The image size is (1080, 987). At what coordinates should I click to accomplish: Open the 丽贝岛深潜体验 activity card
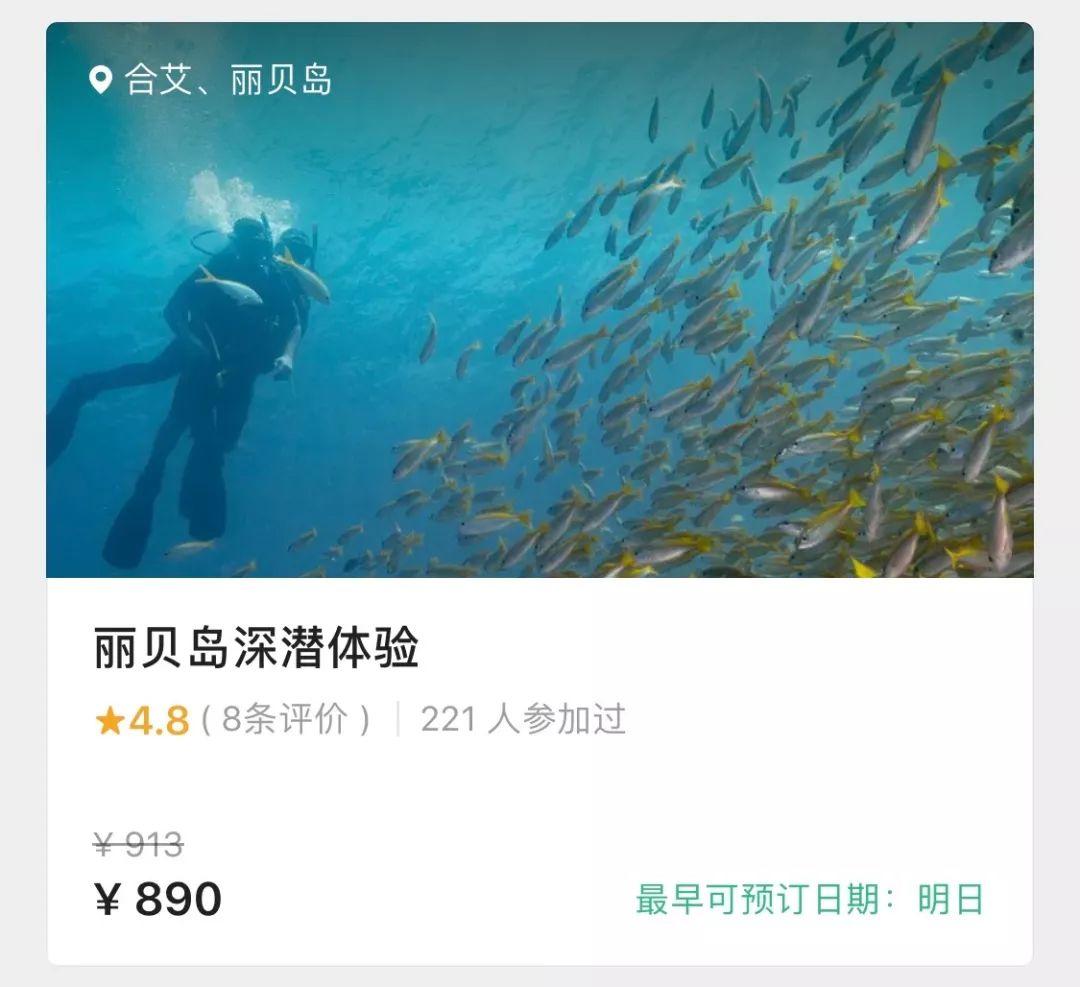click(x=256, y=649)
